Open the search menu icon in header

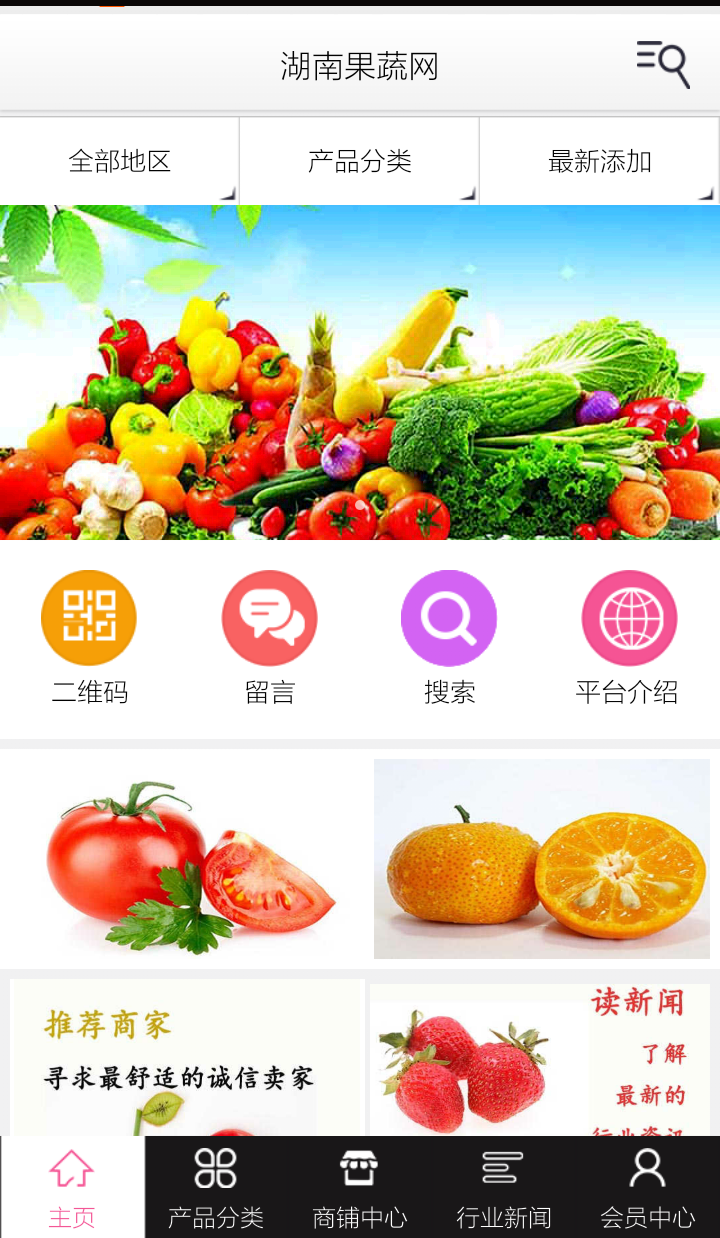click(663, 65)
